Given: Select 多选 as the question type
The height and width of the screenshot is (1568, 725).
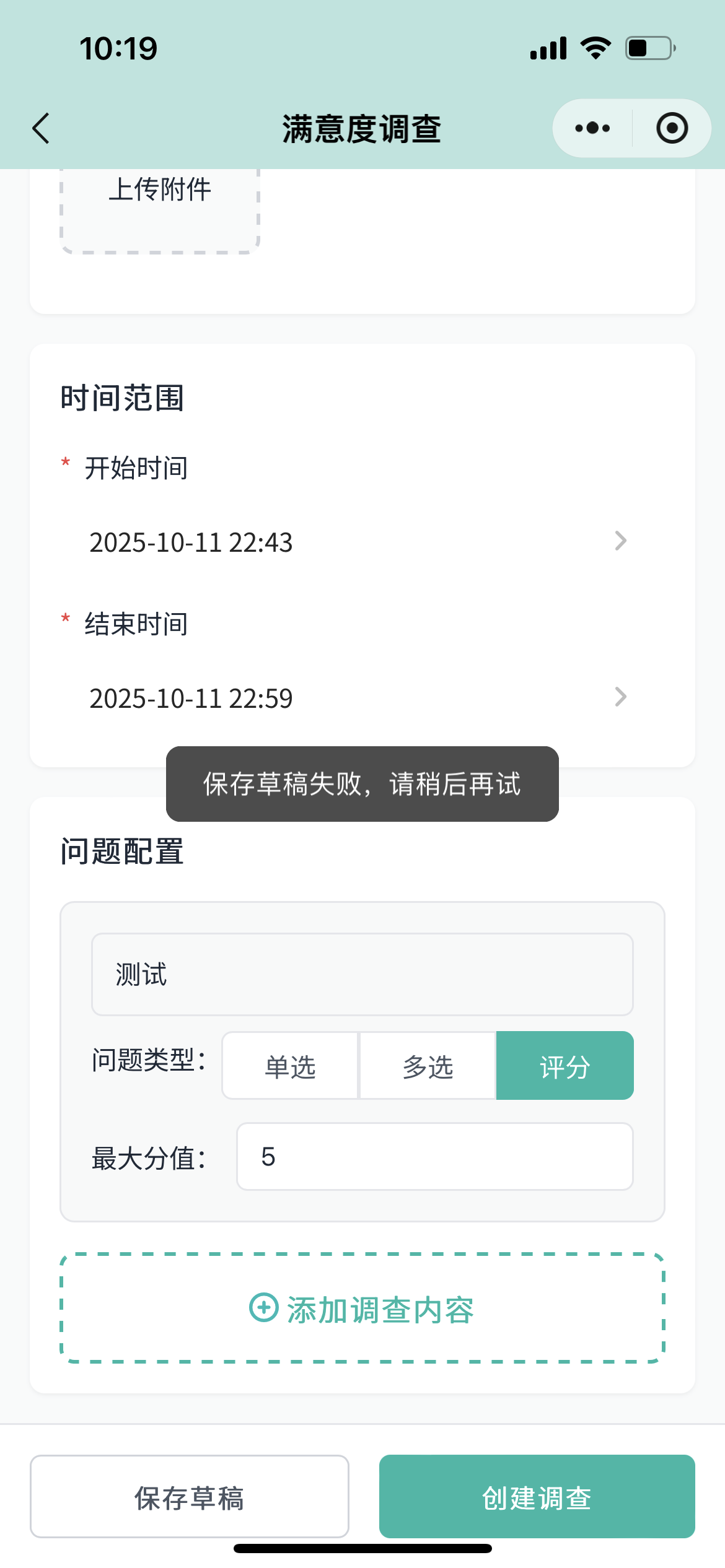Looking at the screenshot, I should pos(426,1065).
